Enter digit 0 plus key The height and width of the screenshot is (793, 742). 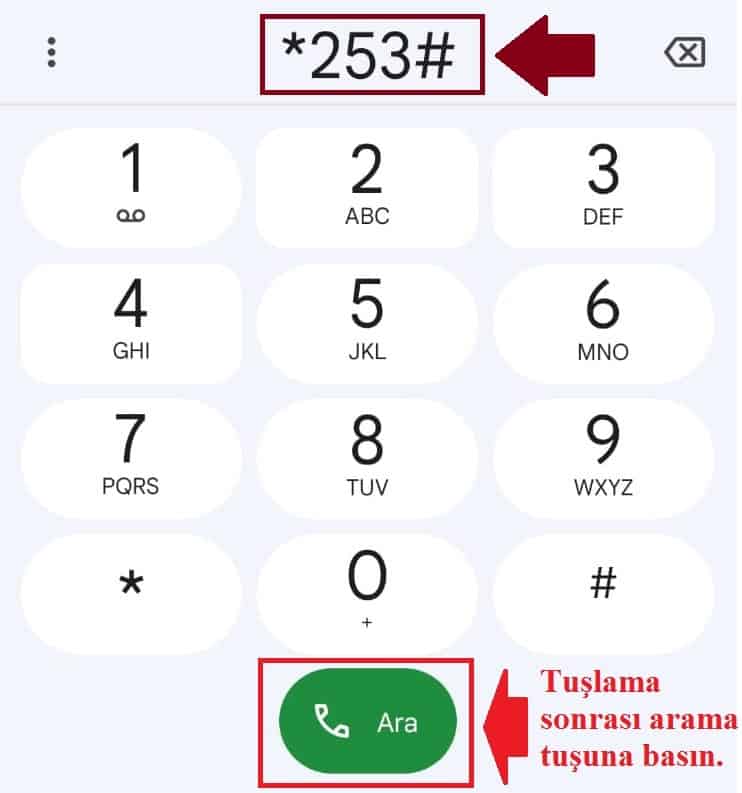367,593
